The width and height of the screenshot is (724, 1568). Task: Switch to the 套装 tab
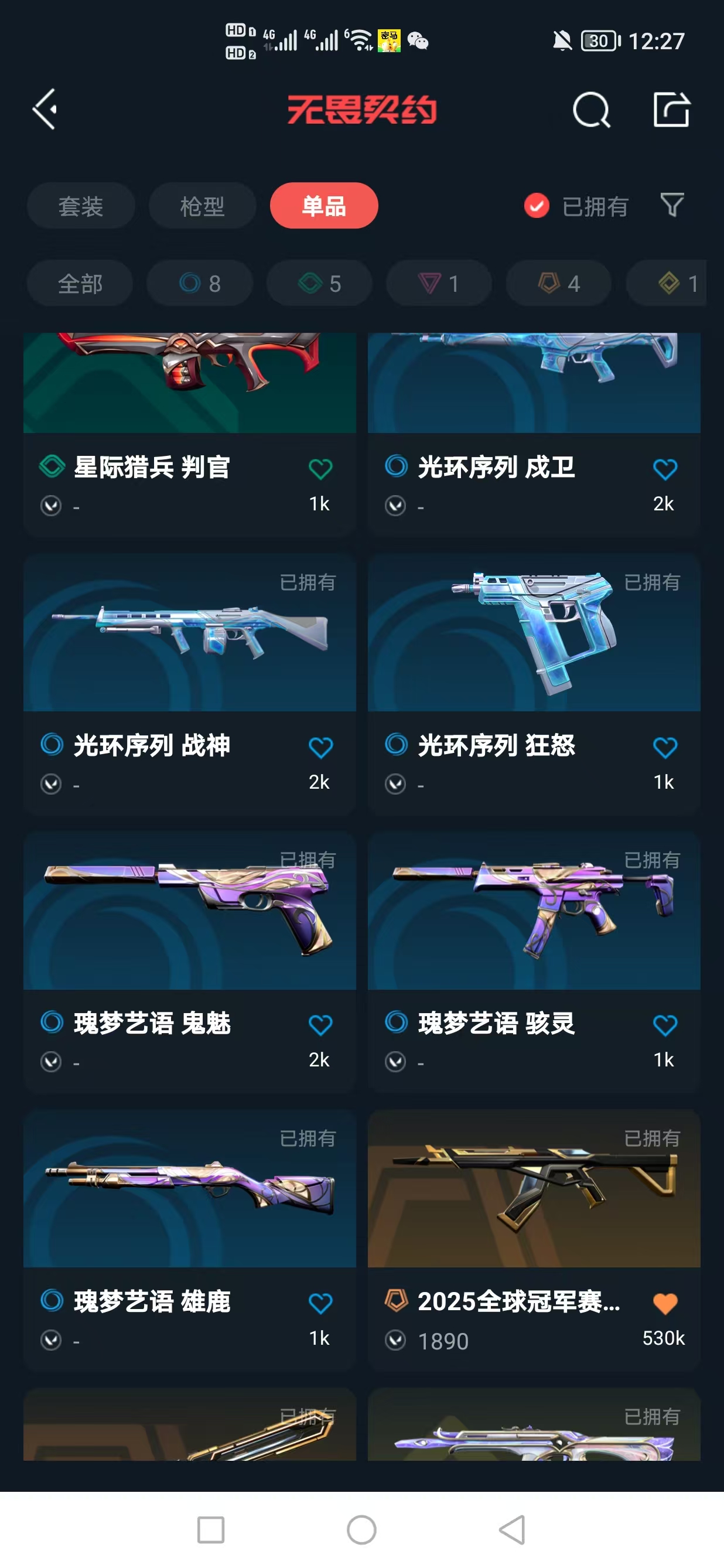tap(80, 206)
